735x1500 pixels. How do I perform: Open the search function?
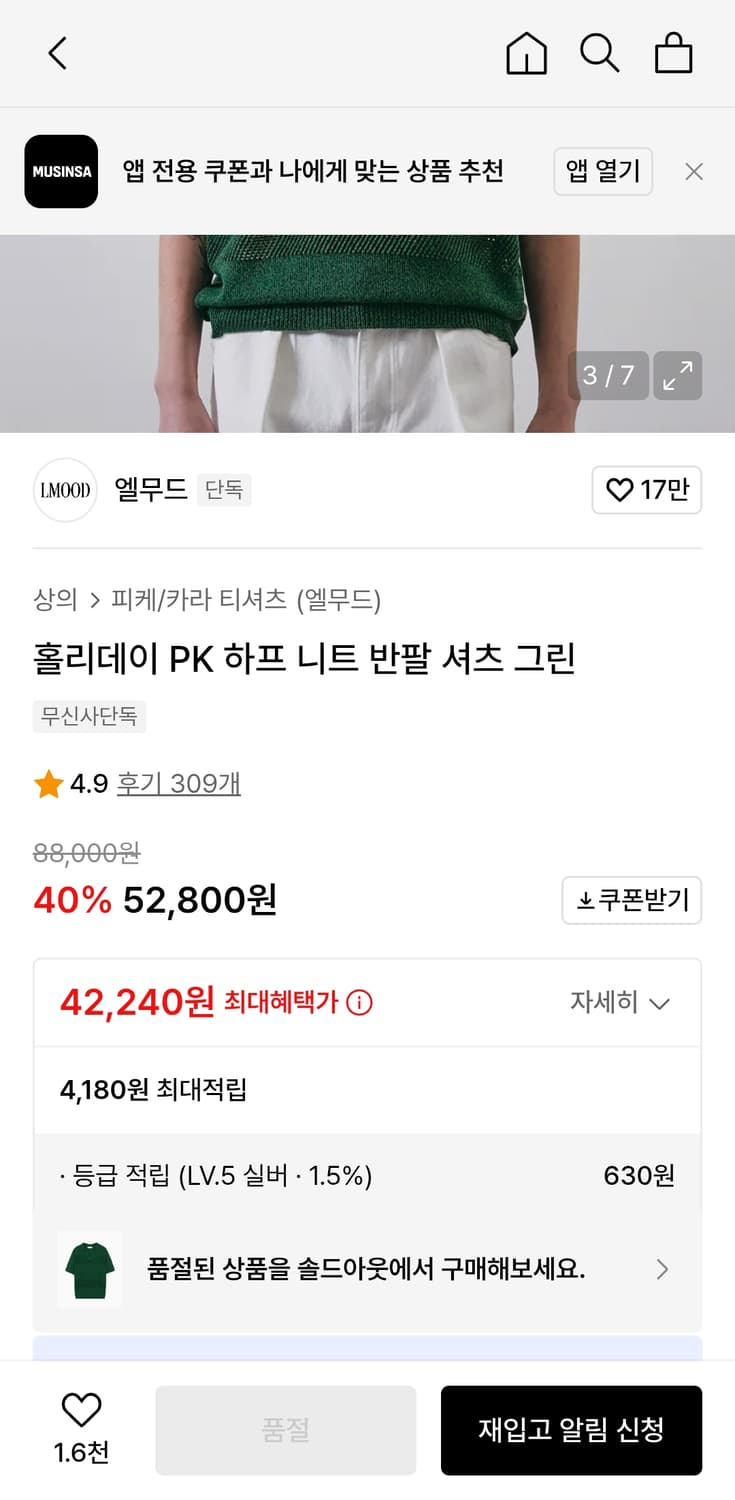[x=600, y=54]
